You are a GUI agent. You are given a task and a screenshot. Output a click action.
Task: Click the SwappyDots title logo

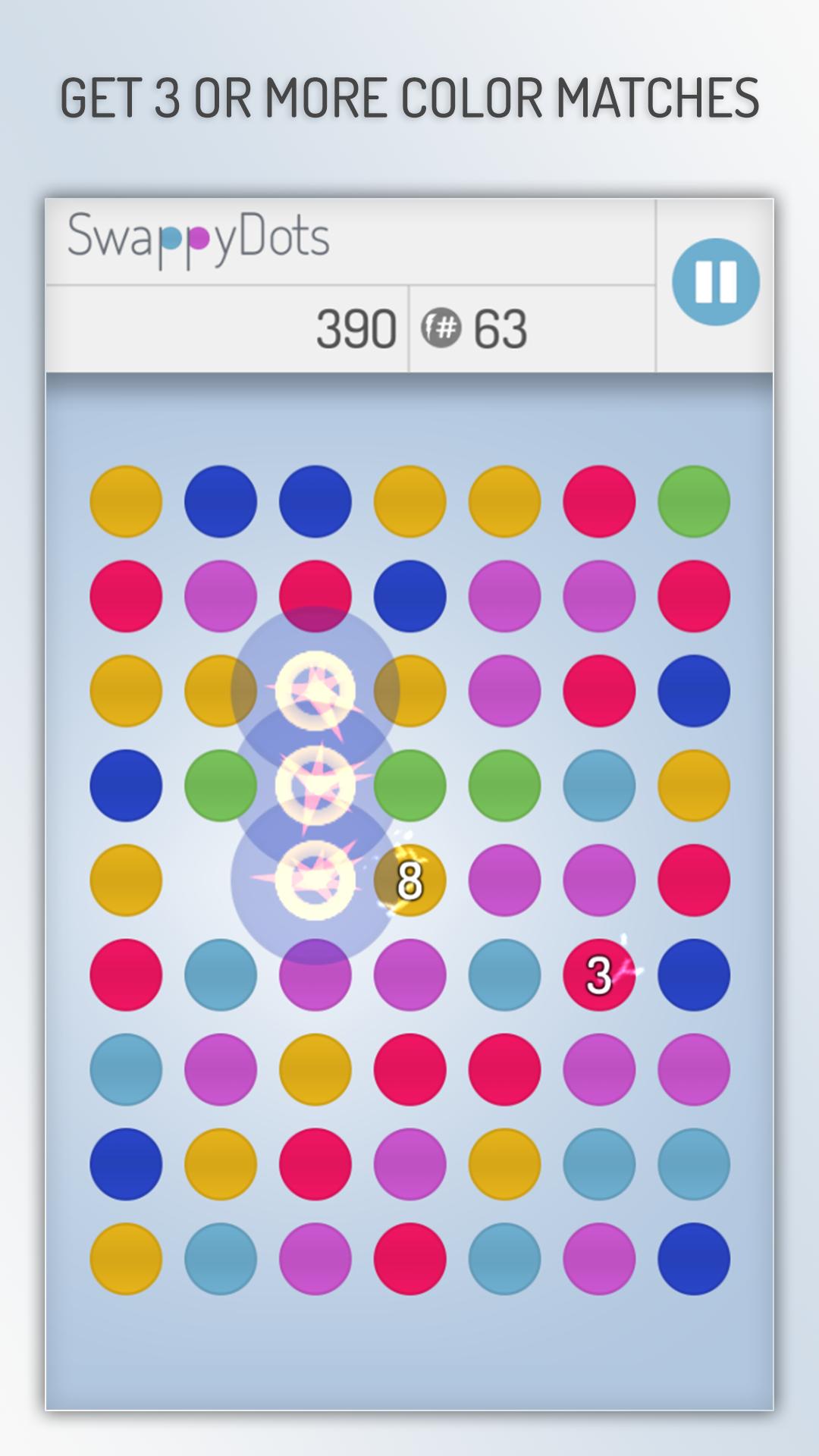[199, 237]
